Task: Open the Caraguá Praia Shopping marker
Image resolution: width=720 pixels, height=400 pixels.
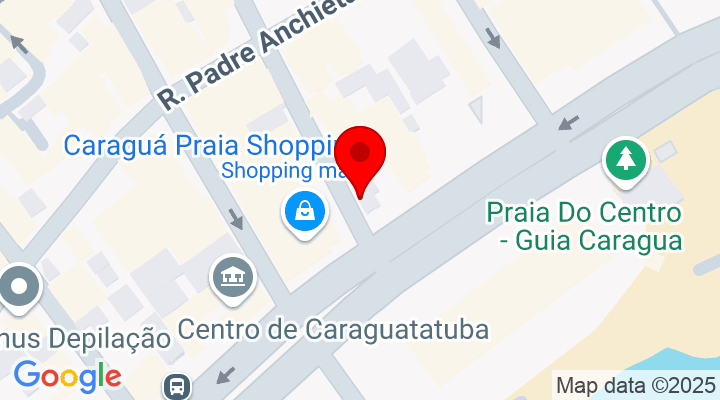Action: coord(302,211)
